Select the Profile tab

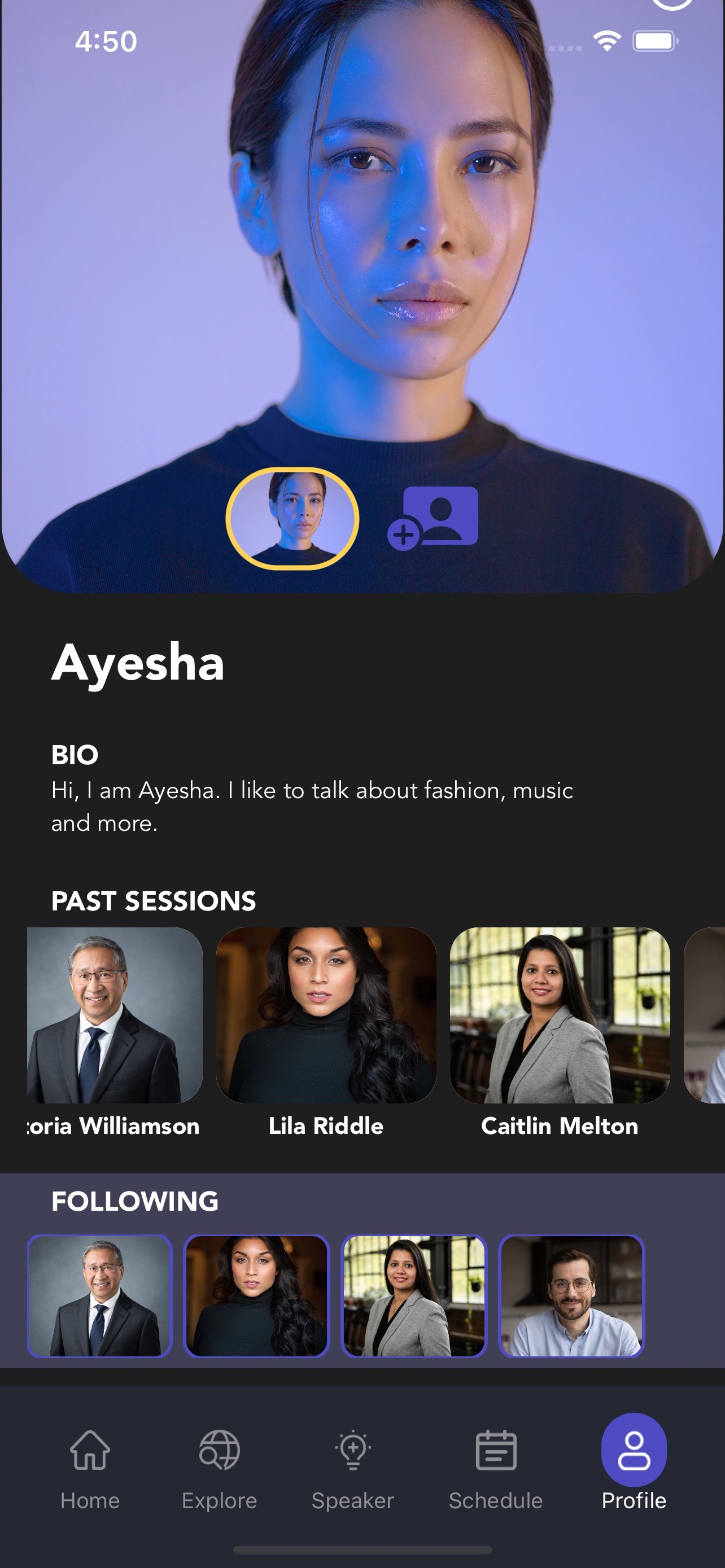(x=634, y=1469)
